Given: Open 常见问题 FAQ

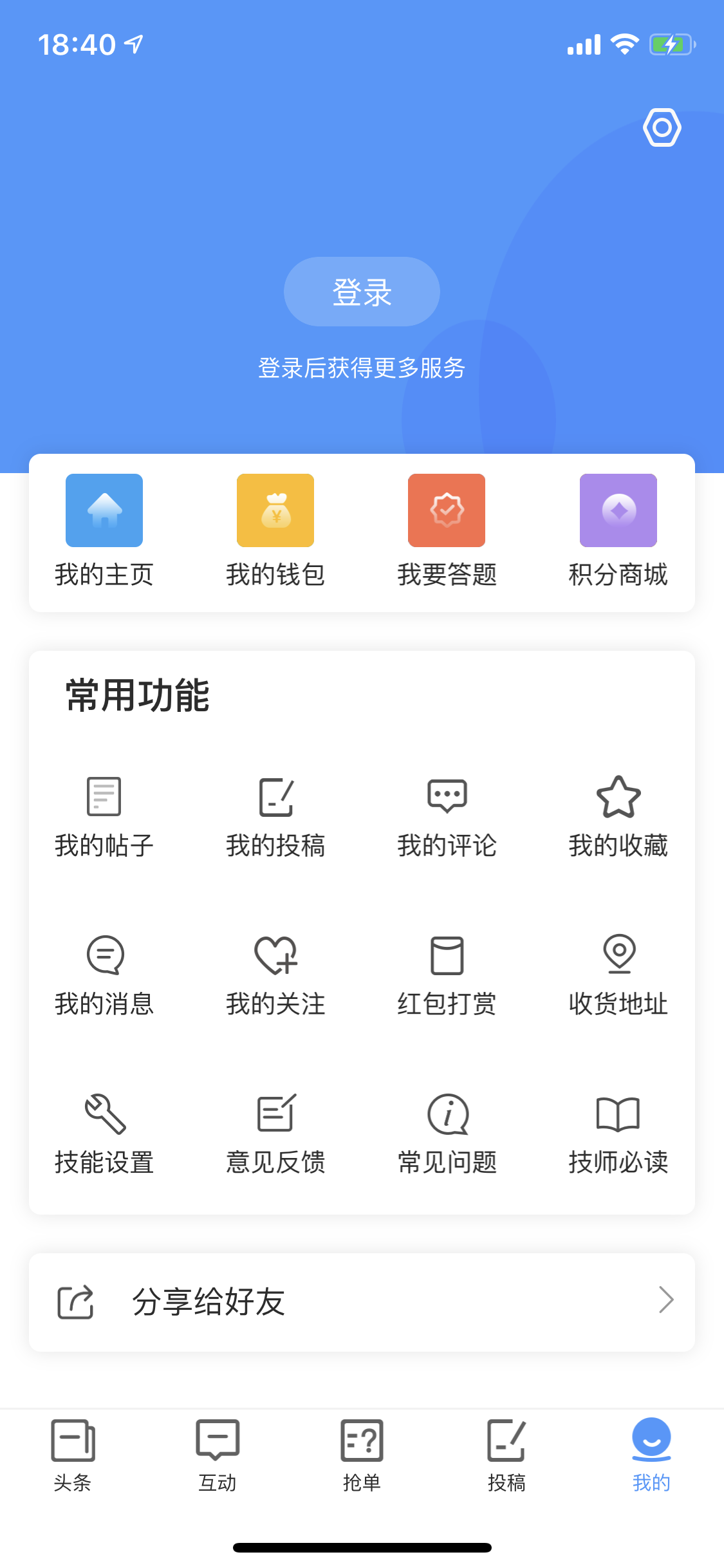Looking at the screenshot, I should 447,1134.
